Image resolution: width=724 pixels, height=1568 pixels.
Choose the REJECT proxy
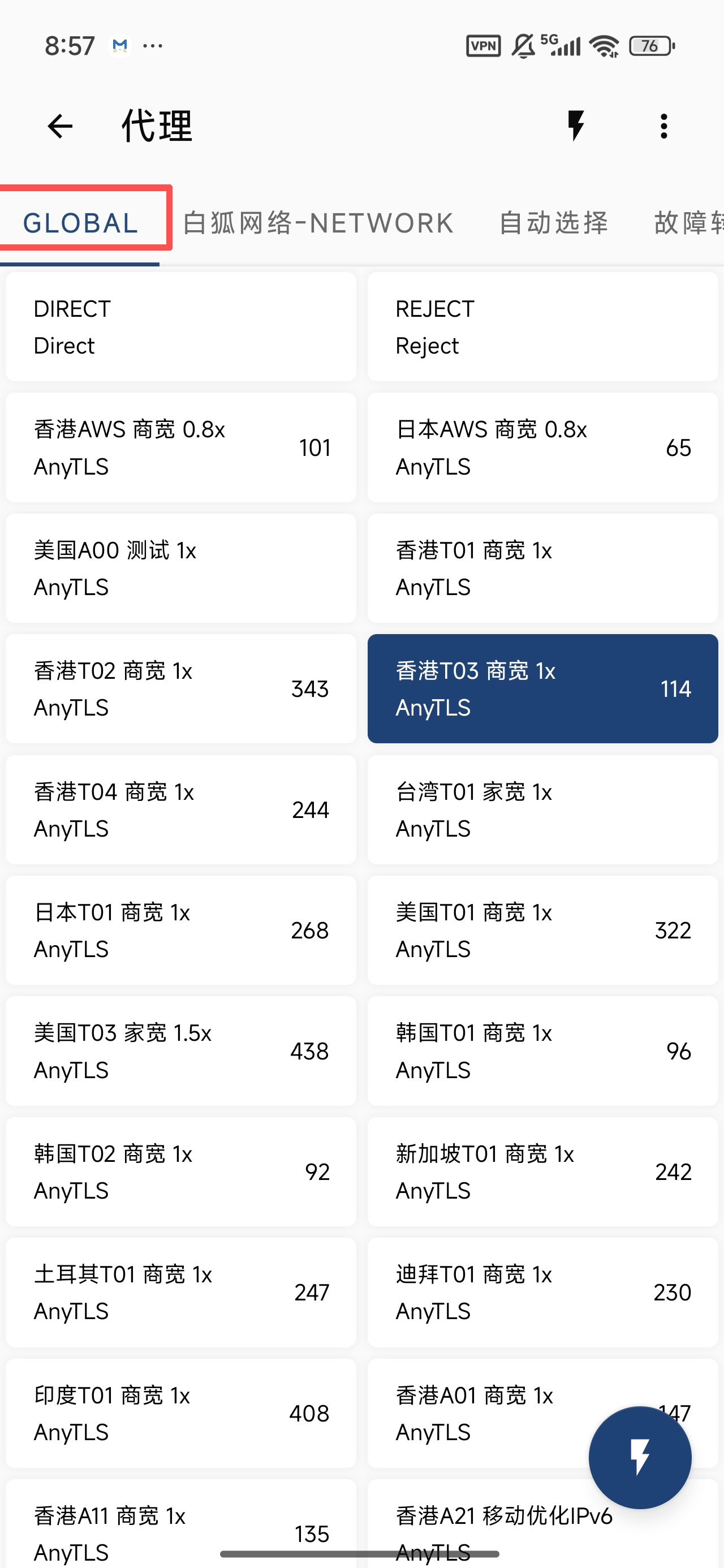coord(542,327)
